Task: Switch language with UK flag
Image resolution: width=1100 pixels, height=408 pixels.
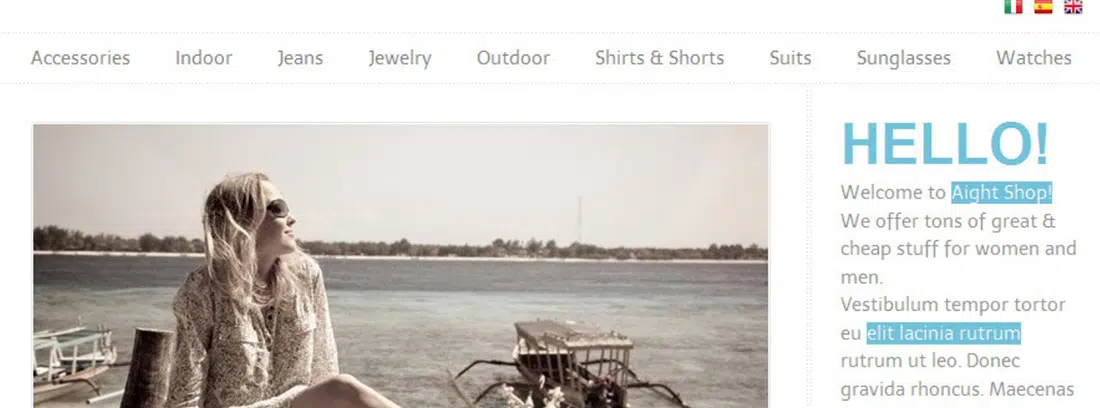Action: [x=1073, y=6]
